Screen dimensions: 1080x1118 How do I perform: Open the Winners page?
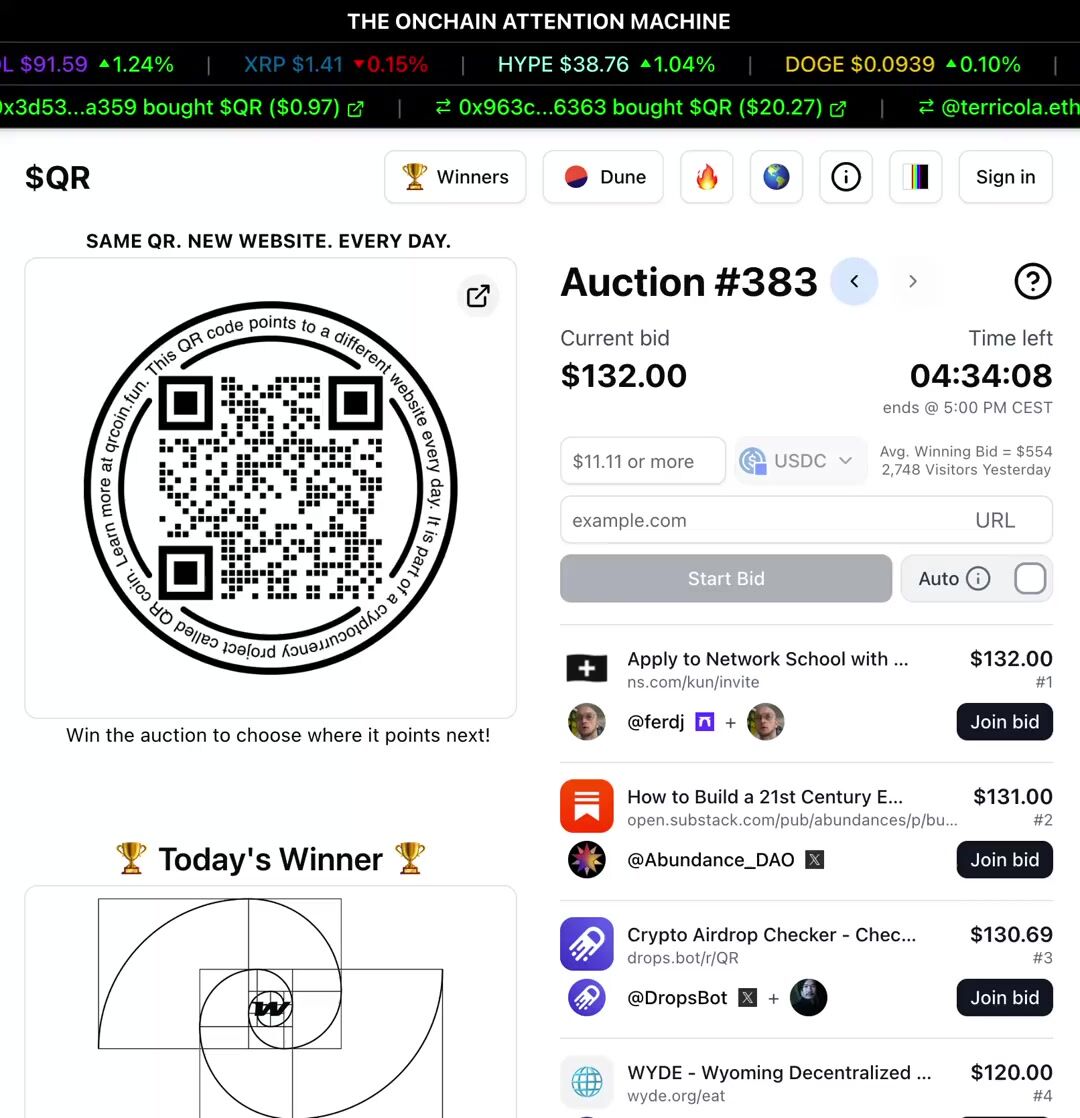coord(455,177)
